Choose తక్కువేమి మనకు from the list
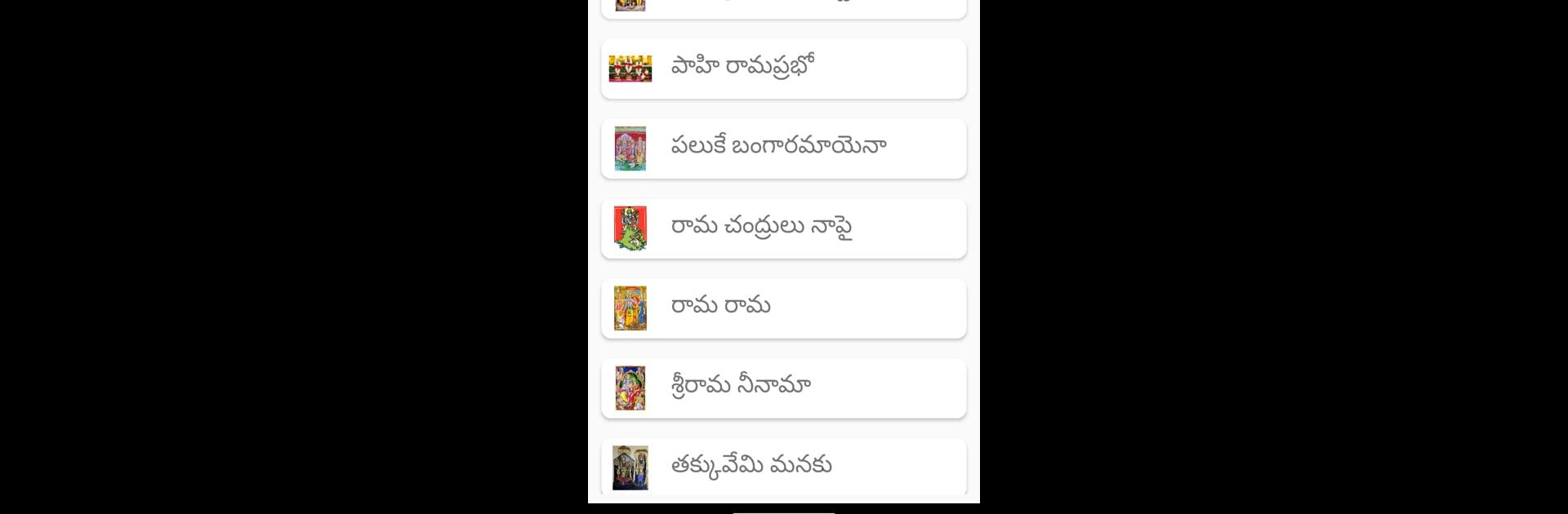The image size is (1568, 514). (x=783, y=467)
